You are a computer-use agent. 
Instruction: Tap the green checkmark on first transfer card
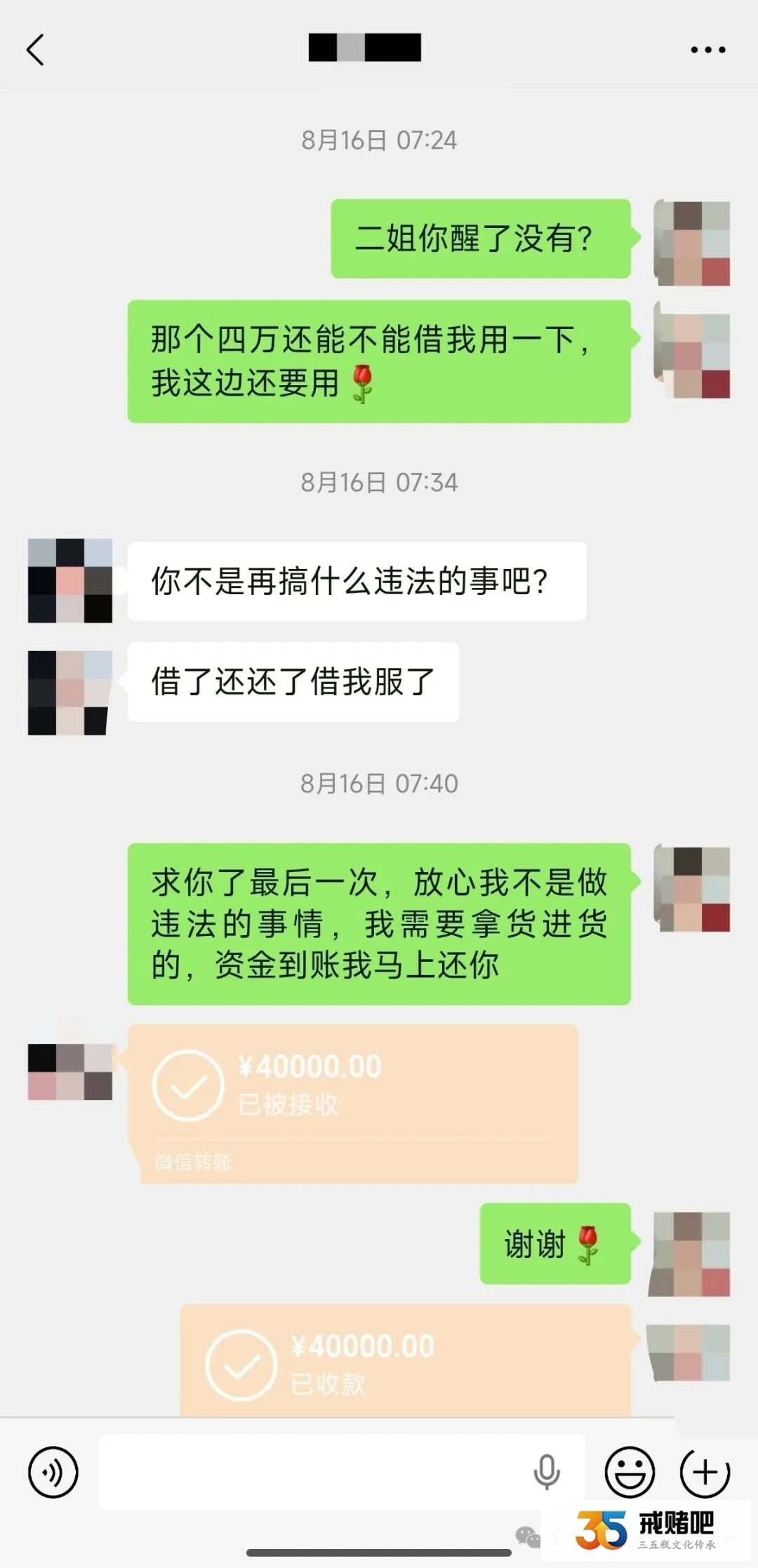(x=190, y=1084)
